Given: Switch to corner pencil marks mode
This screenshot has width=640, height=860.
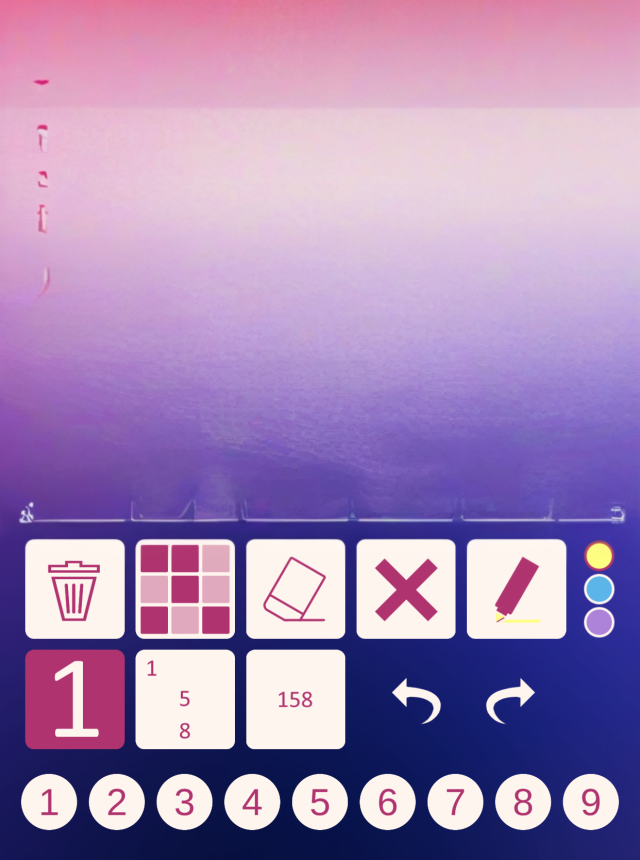Looking at the screenshot, I should 185,699.
